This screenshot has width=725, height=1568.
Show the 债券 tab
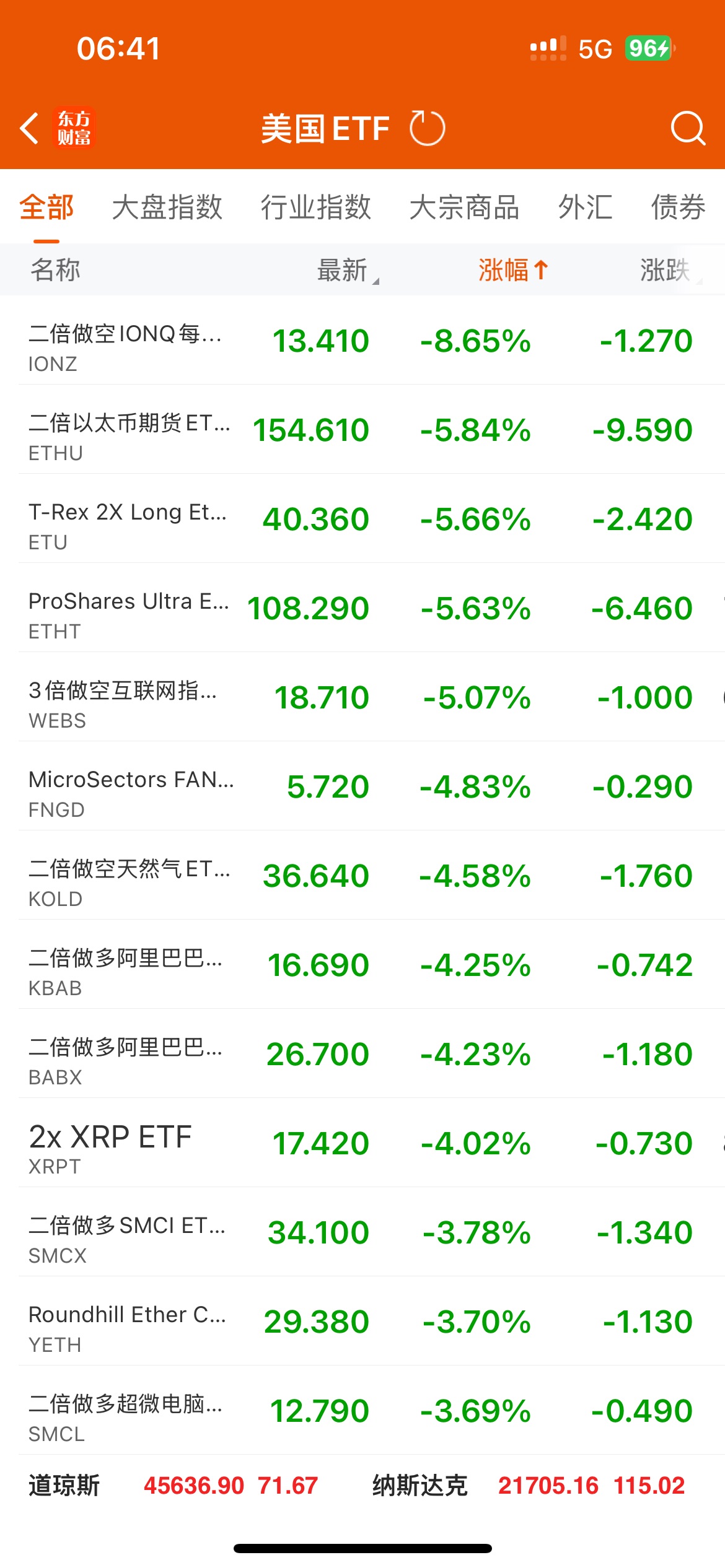(x=678, y=207)
